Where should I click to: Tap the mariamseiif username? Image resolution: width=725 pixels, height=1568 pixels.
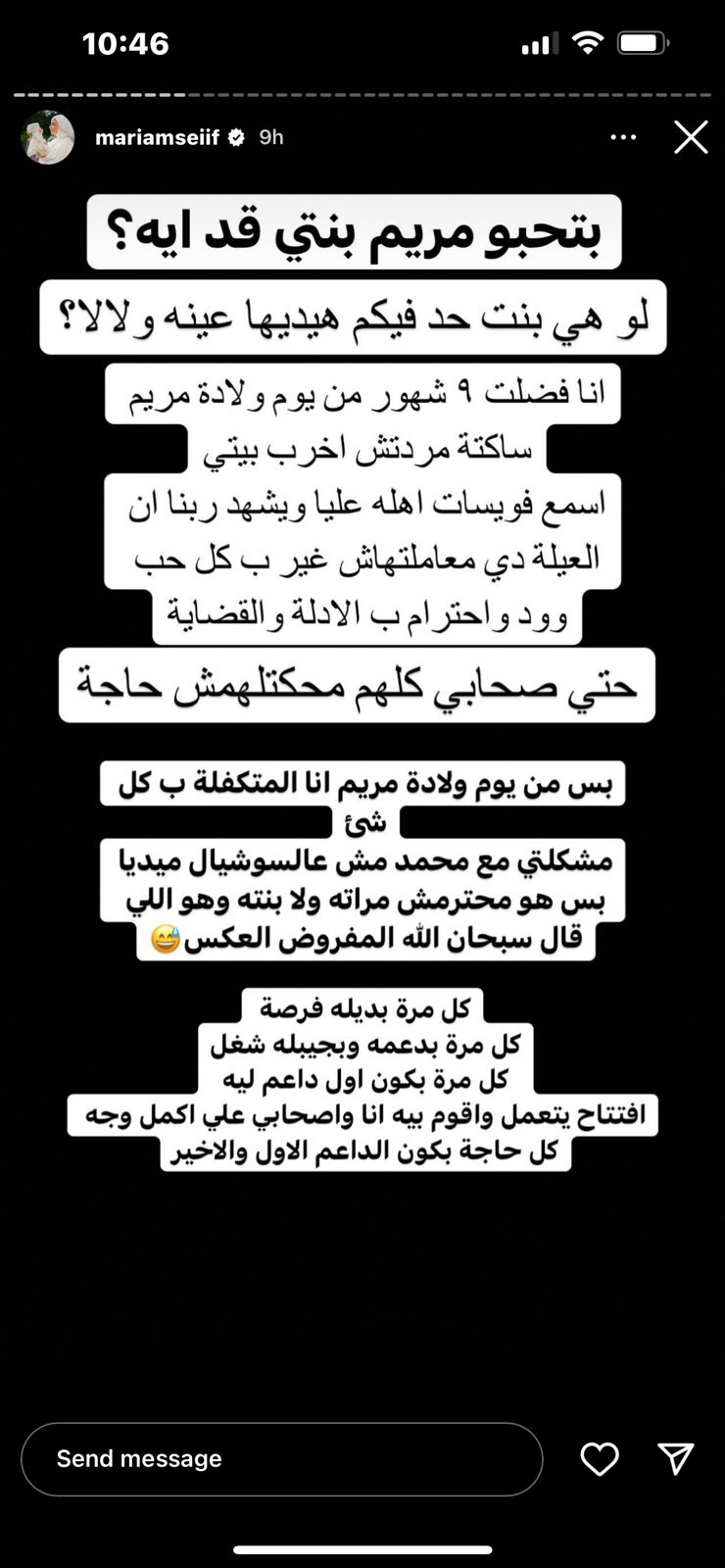point(157,137)
